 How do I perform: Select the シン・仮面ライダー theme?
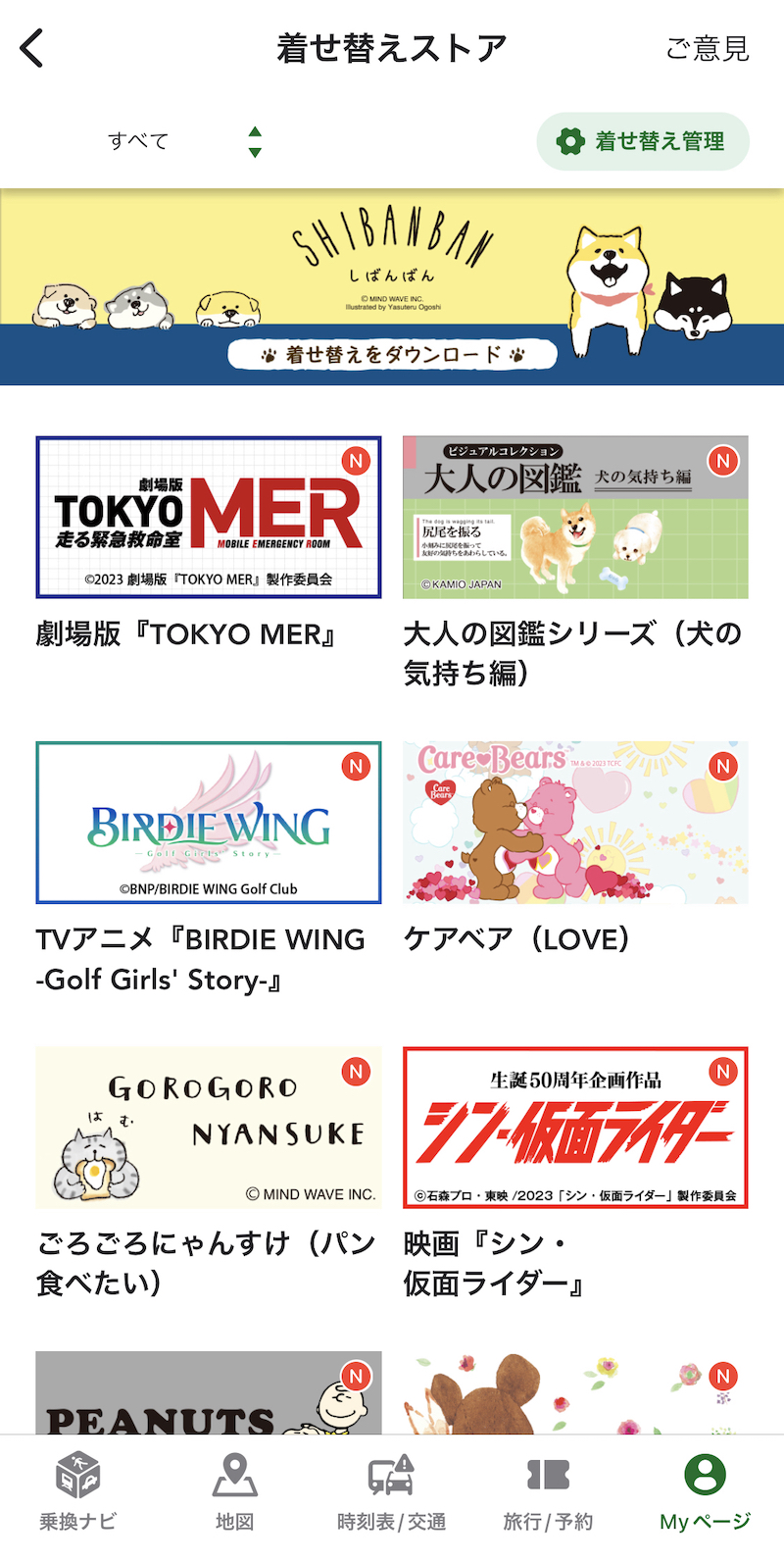click(x=575, y=1128)
